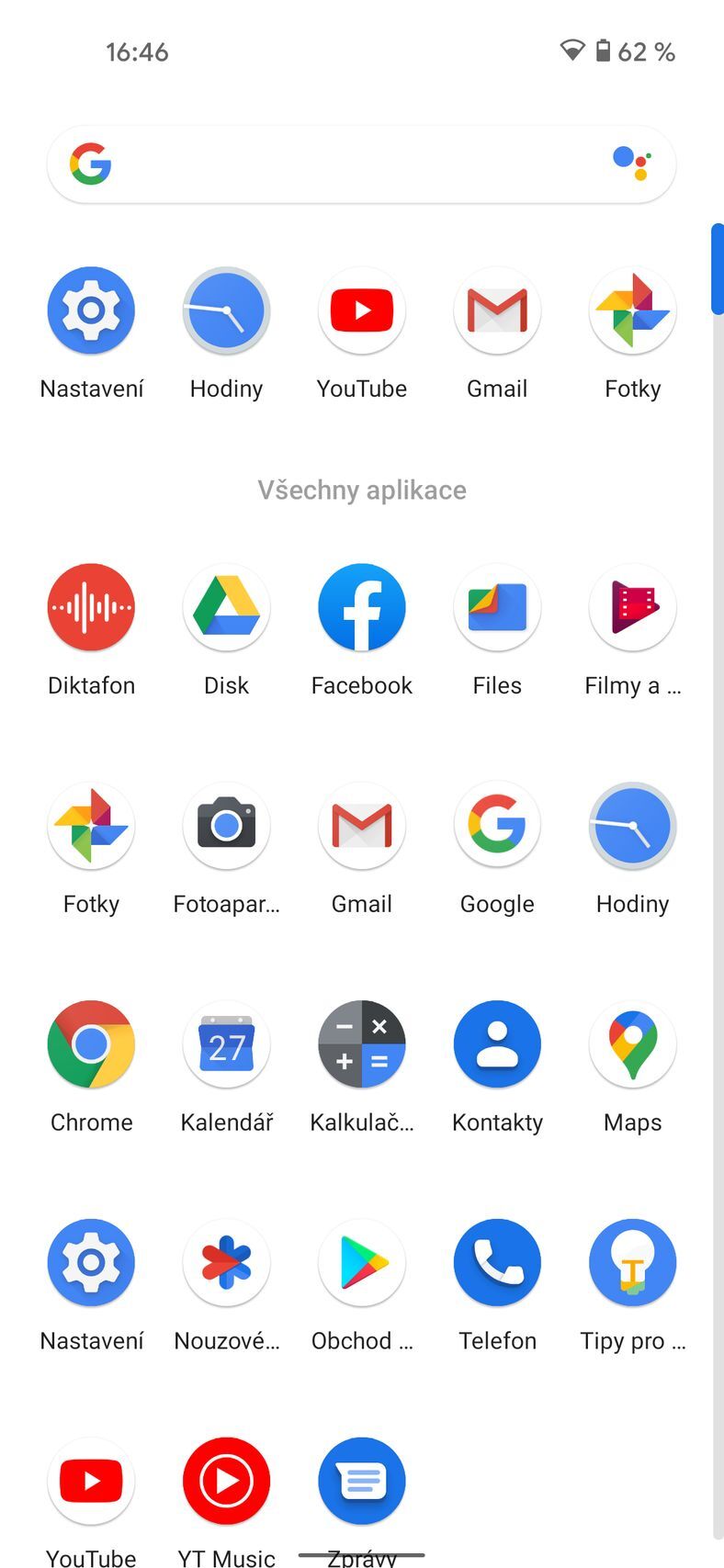
Task: Launch Obchod Play store
Action: (x=362, y=1262)
